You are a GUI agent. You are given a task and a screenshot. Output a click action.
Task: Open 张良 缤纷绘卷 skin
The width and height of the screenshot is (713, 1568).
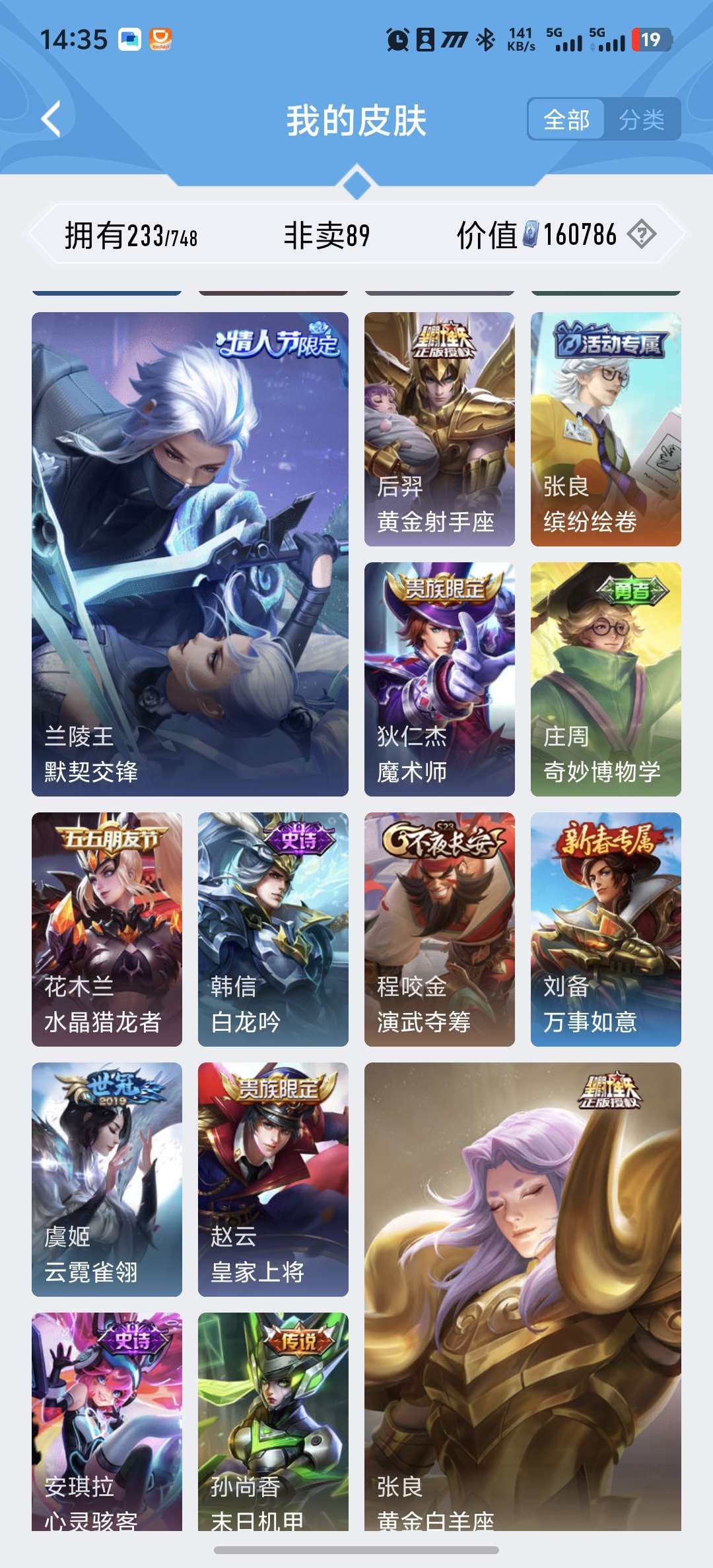(x=605, y=429)
